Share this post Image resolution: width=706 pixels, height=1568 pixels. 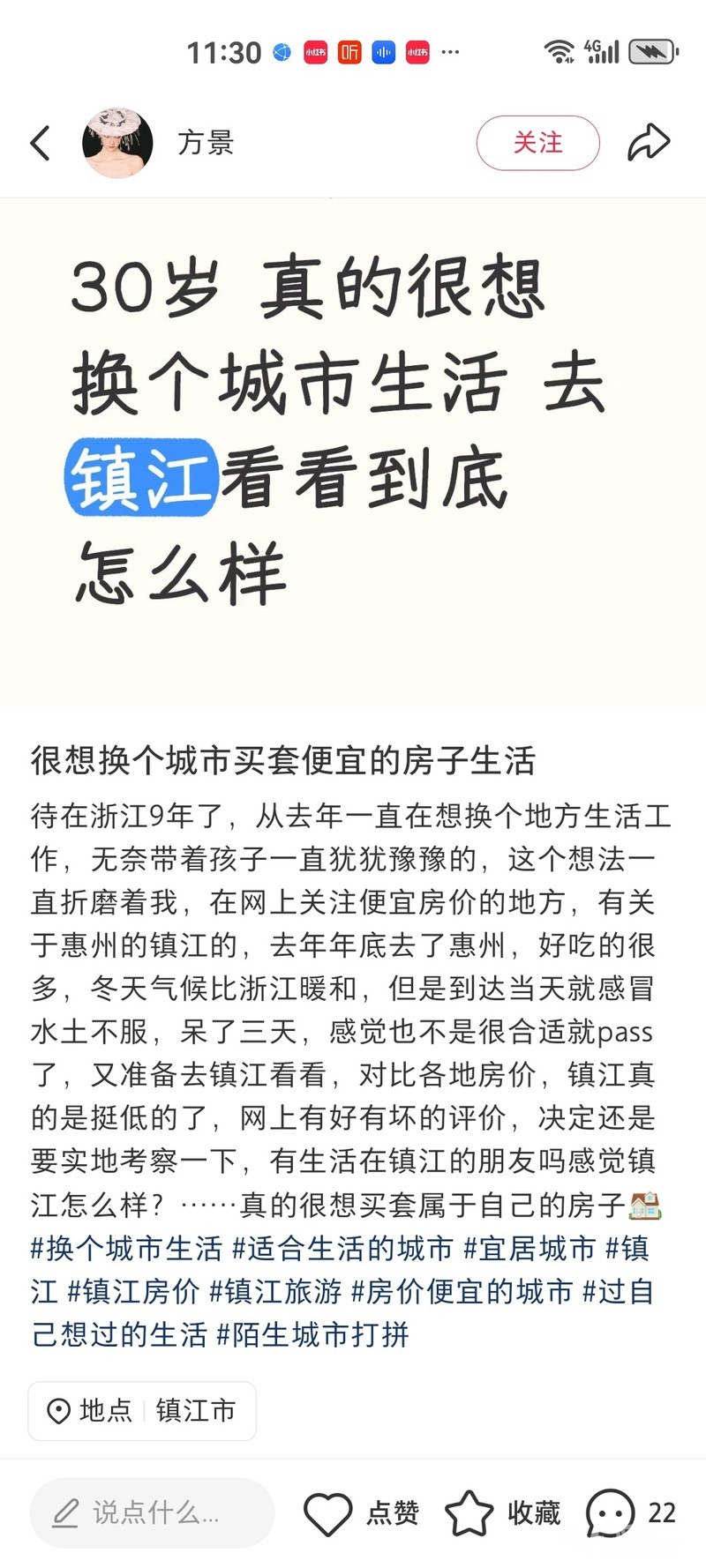coord(649,143)
